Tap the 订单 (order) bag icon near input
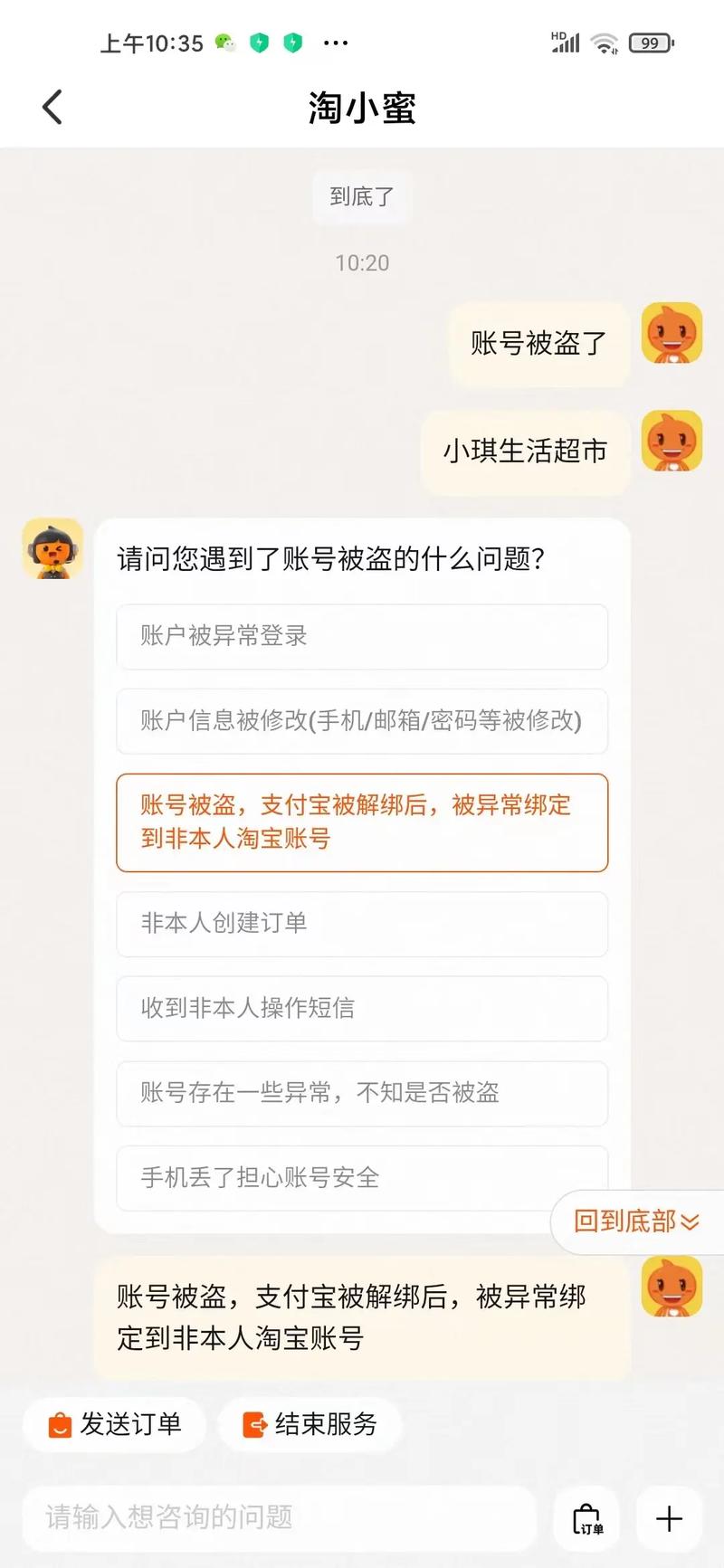724x1568 pixels. tap(586, 1520)
